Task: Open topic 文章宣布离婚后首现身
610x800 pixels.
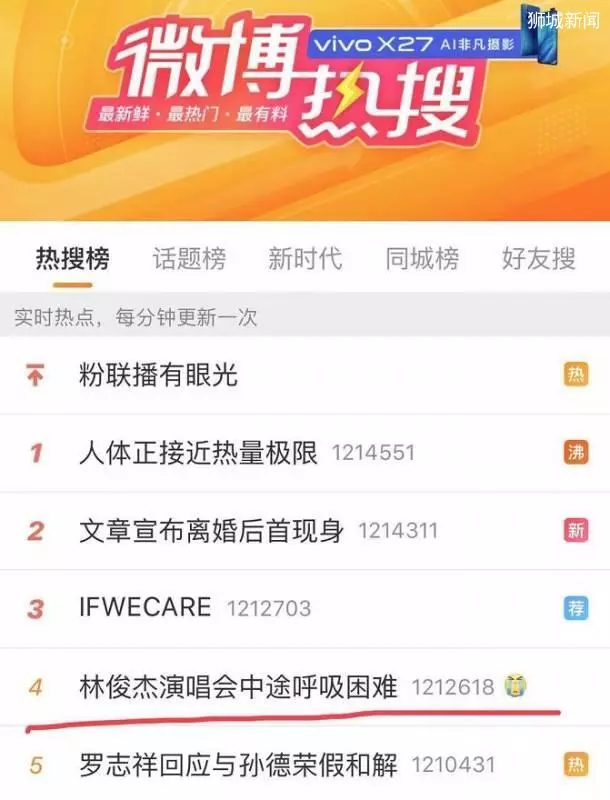Action: [x=212, y=530]
